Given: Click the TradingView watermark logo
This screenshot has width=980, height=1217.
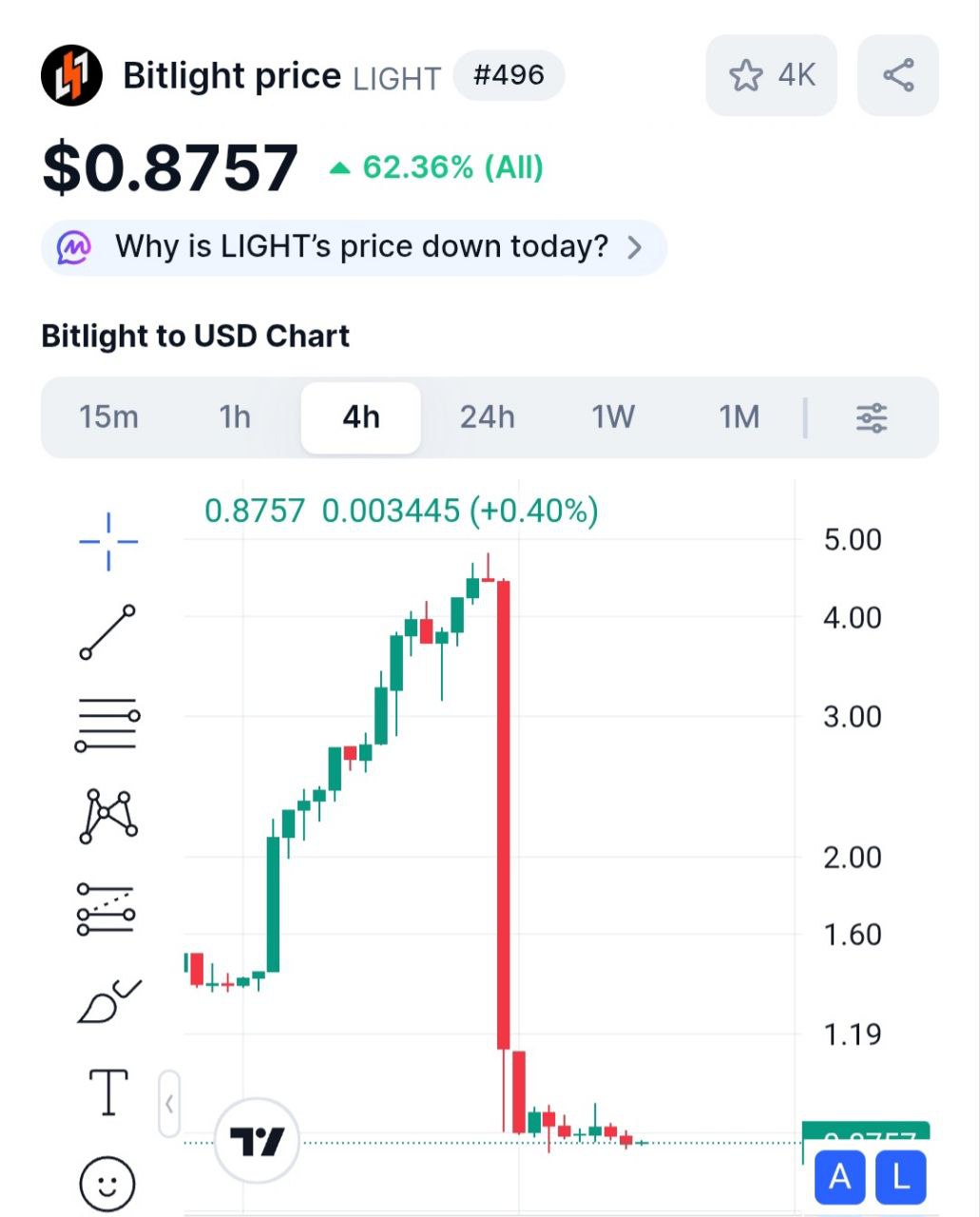Looking at the screenshot, I should pos(255,1141).
